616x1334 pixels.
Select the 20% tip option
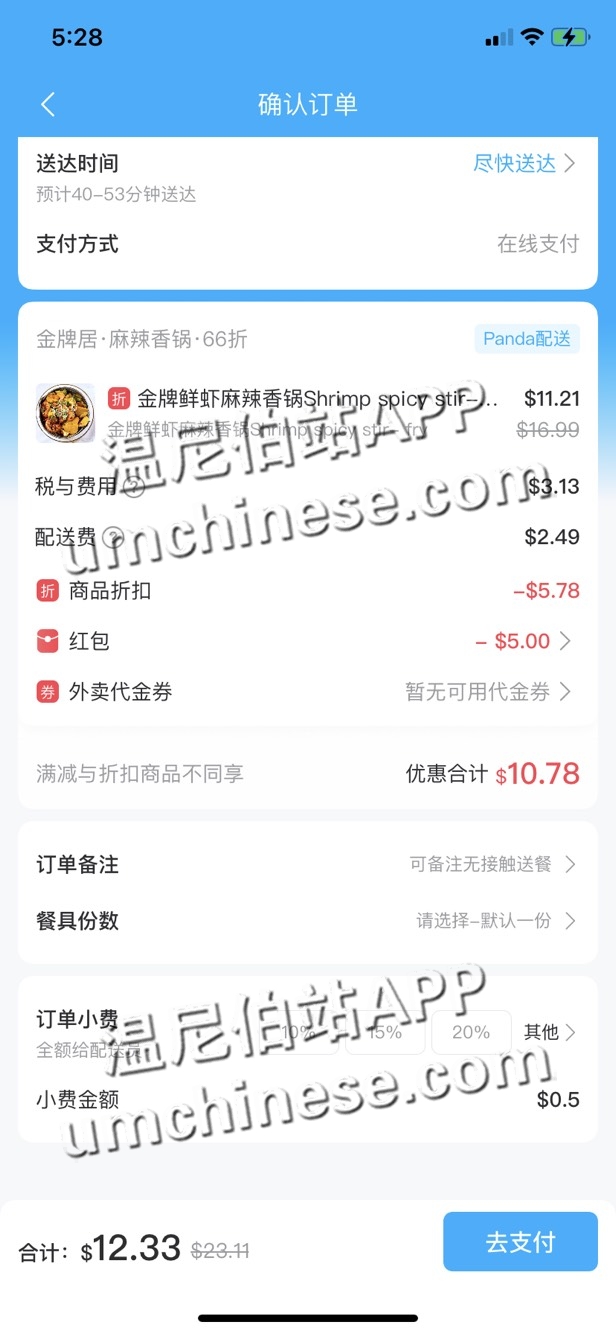point(471,1032)
